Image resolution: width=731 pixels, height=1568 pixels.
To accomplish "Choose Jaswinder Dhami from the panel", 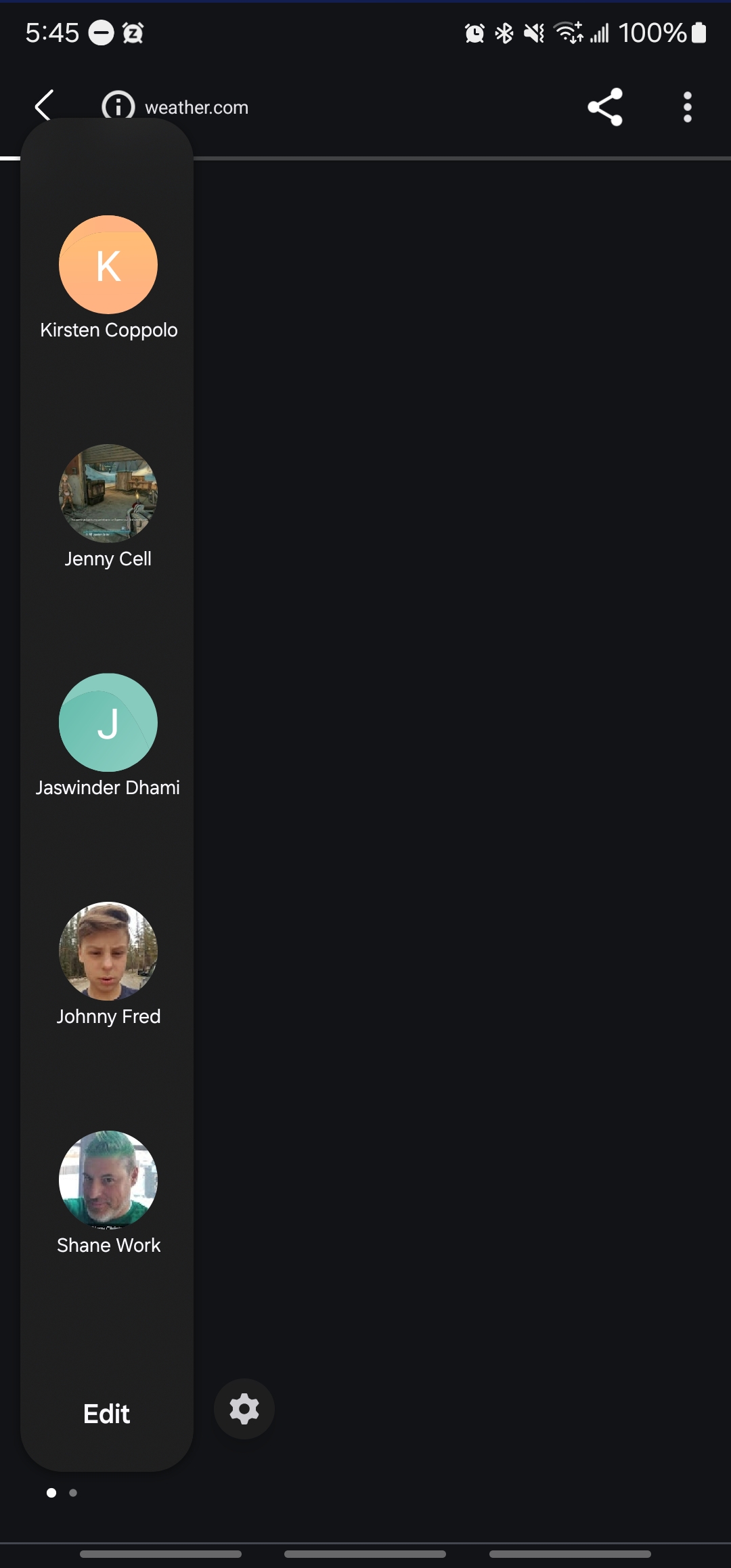I will pos(108,723).
